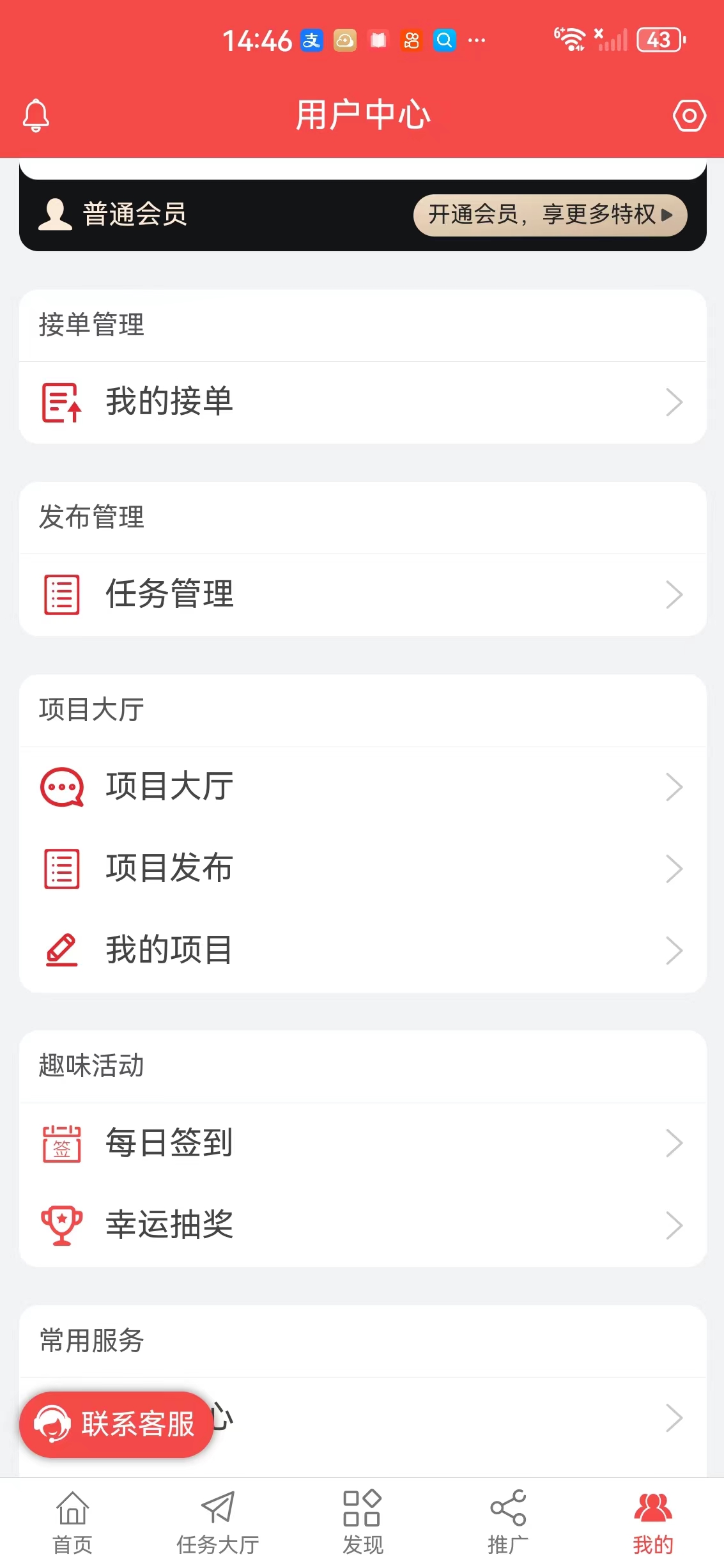Viewport: 724px width, 1568px height.
Task: Expand 任务管理 using the right arrow
Action: (674, 594)
